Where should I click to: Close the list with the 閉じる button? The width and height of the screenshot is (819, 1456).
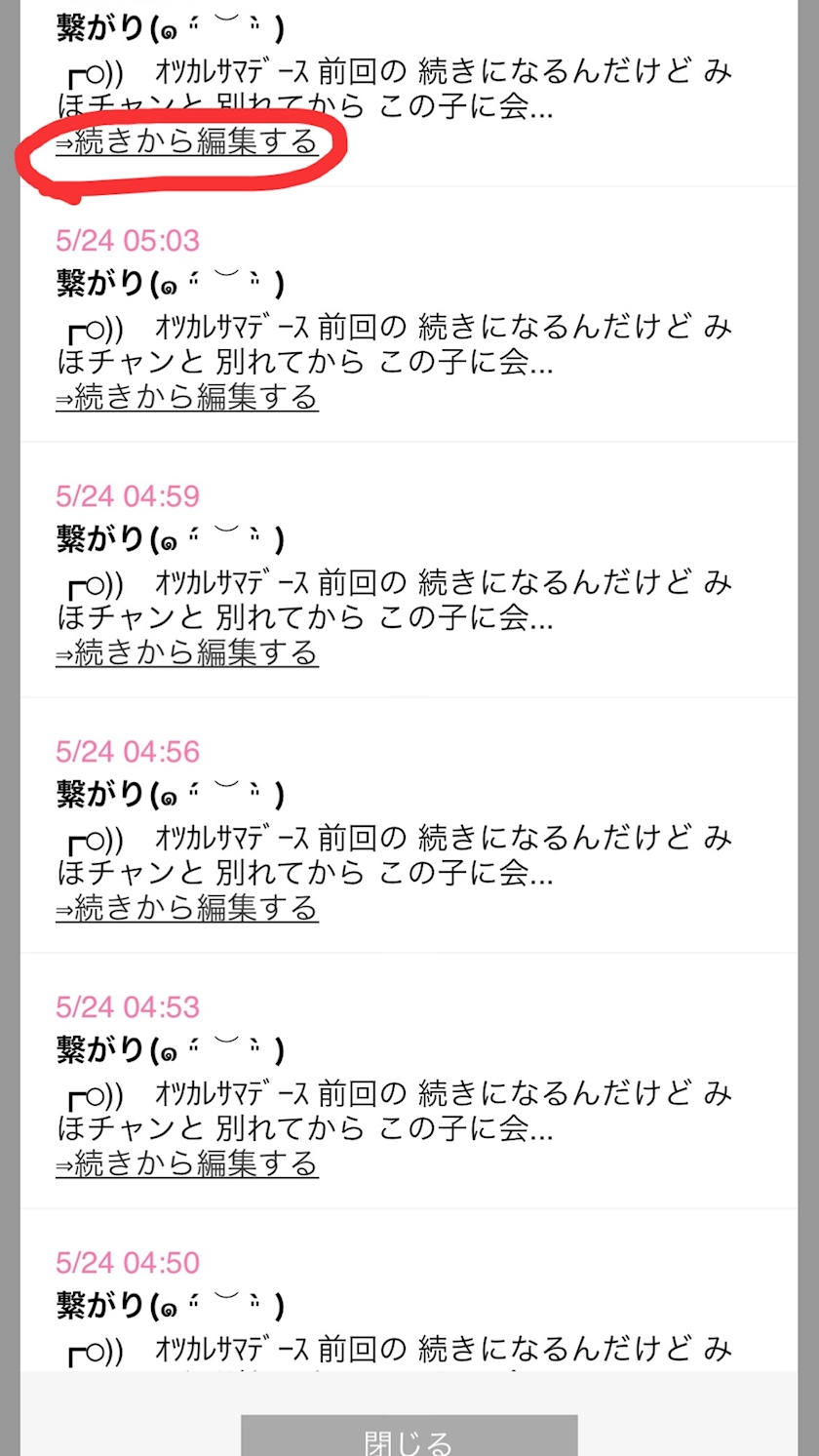click(409, 1438)
